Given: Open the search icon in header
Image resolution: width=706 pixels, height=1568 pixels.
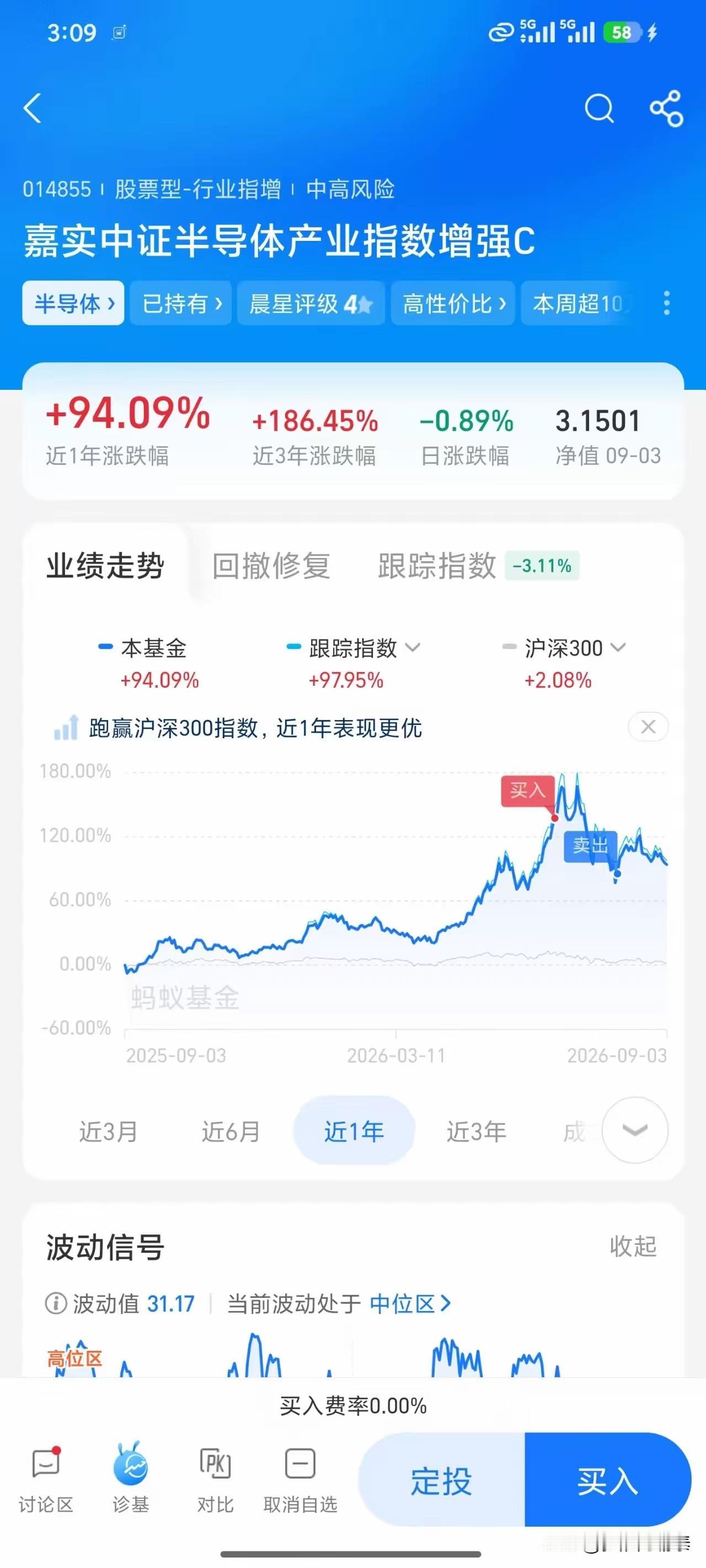Looking at the screenshot, I should point(600,109).
